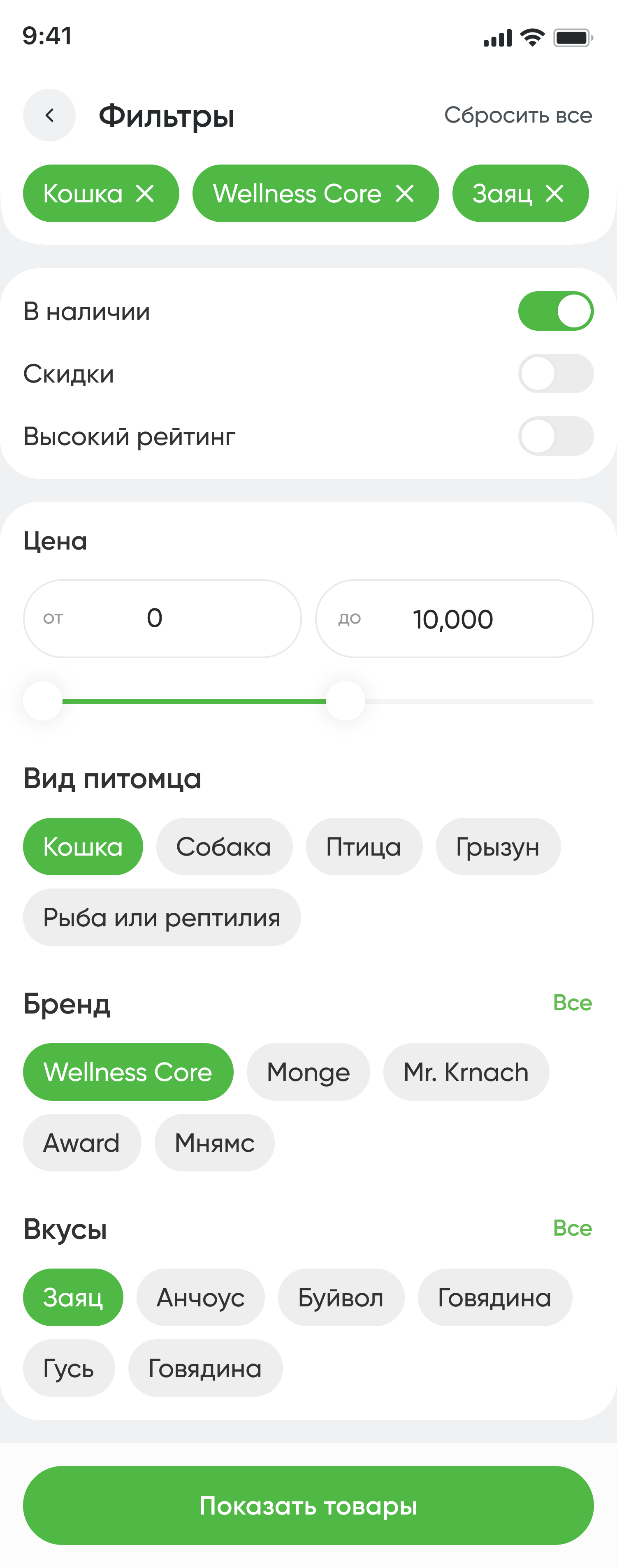The height and width of the screenshot is (1568, 617).
Task: Tap the 'до' price field showing 10,000
Action: point(454,618)
